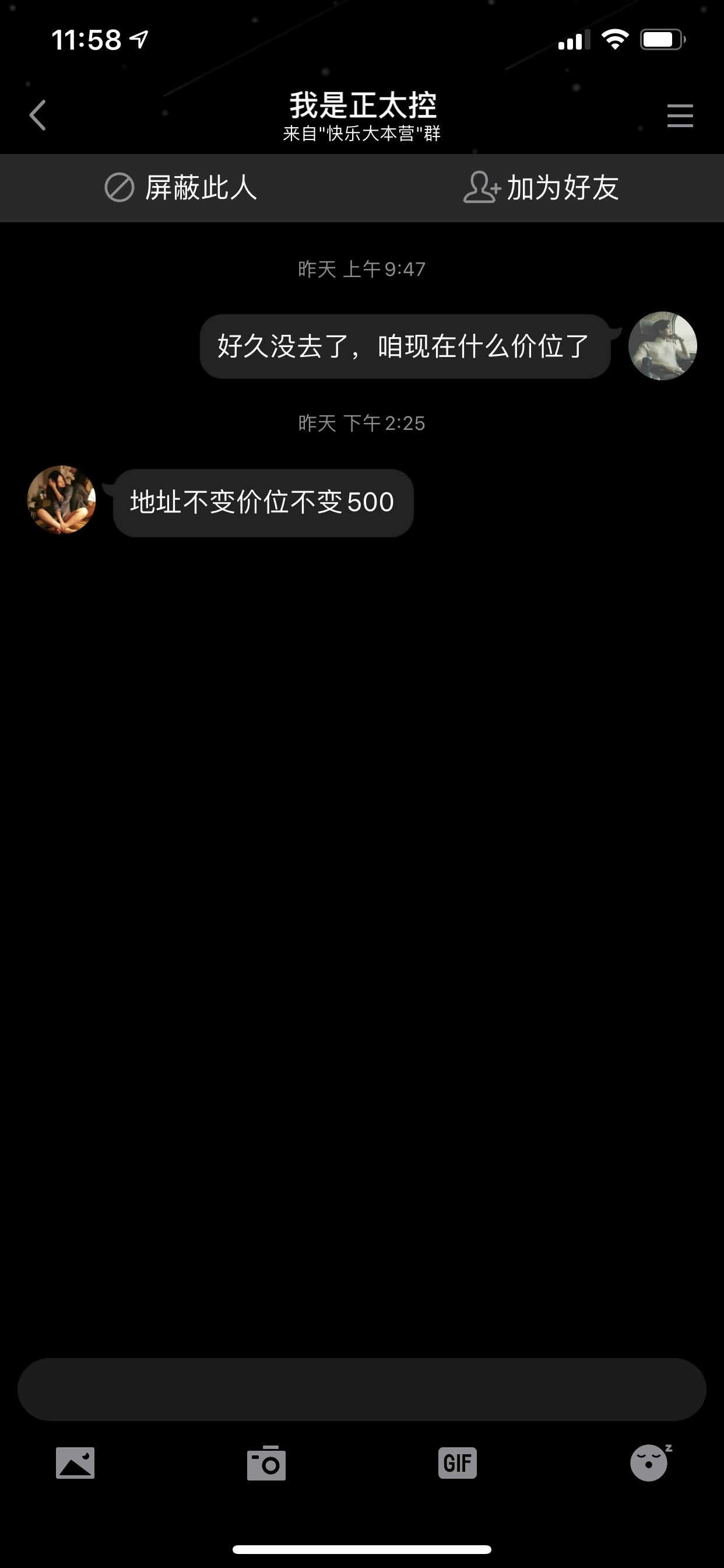The image size is (724, 1568).
Task: Block this person with 屏蔽此人
Action: (181, 187)
